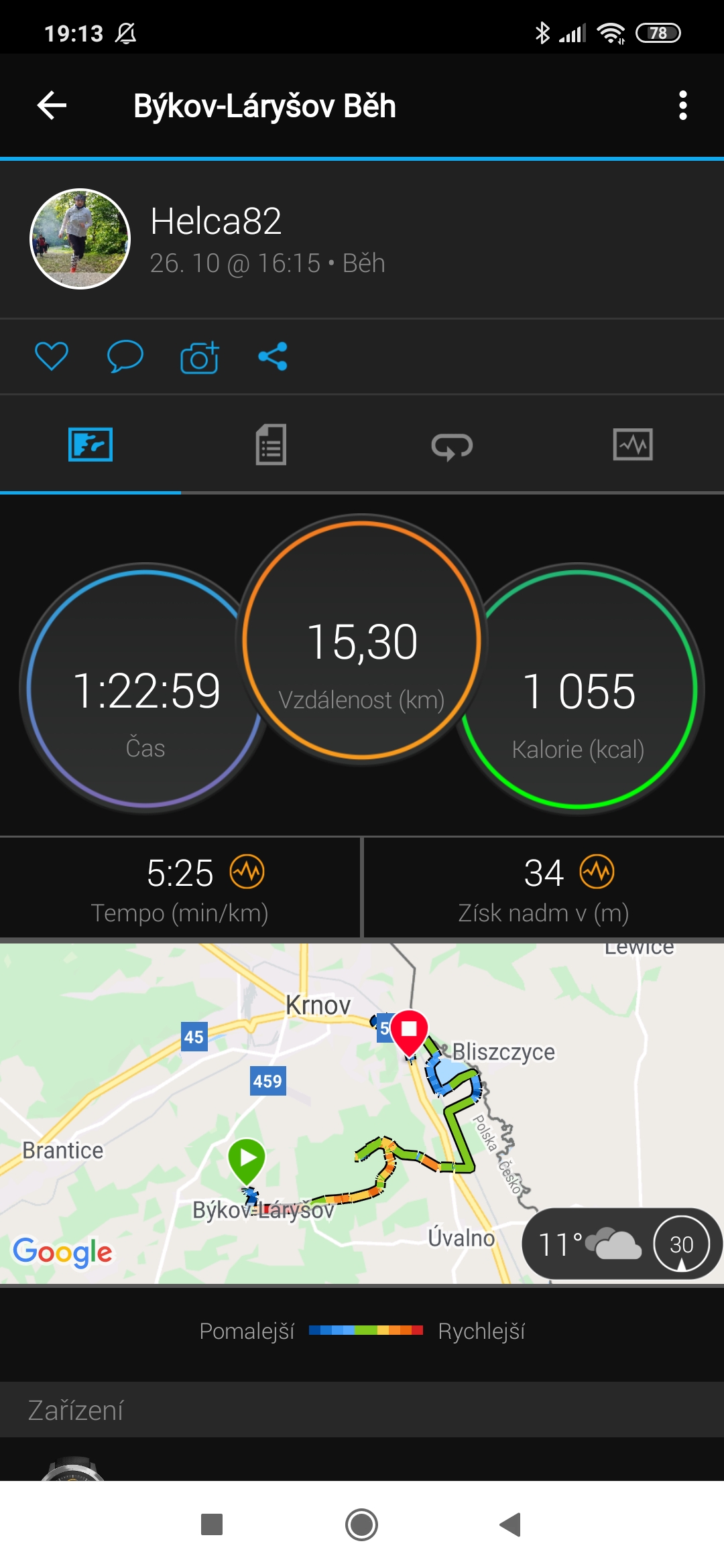Switch to the stats details tab

pos(271,444)
